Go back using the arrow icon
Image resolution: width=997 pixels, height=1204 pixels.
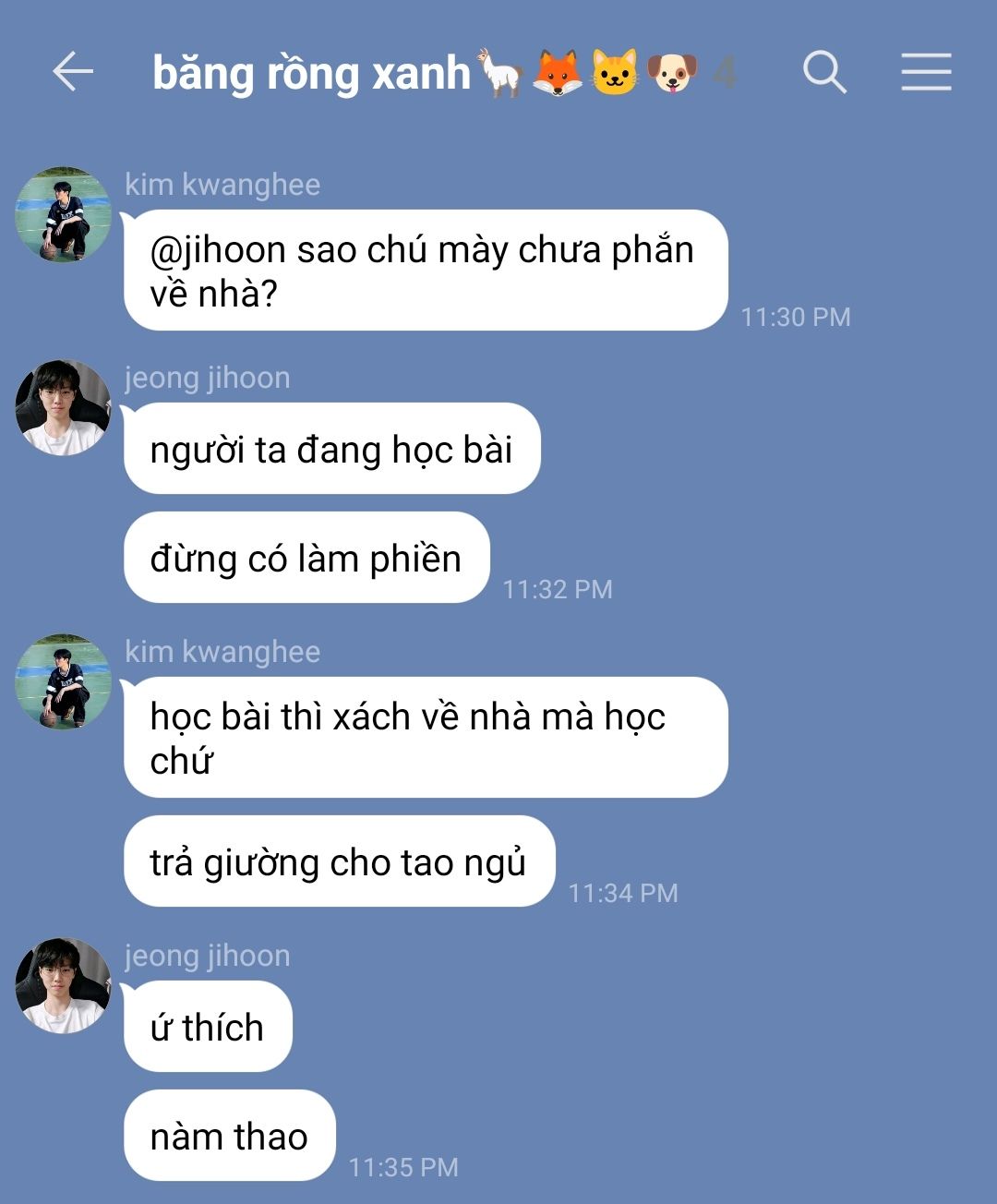[x=73, y=72]
